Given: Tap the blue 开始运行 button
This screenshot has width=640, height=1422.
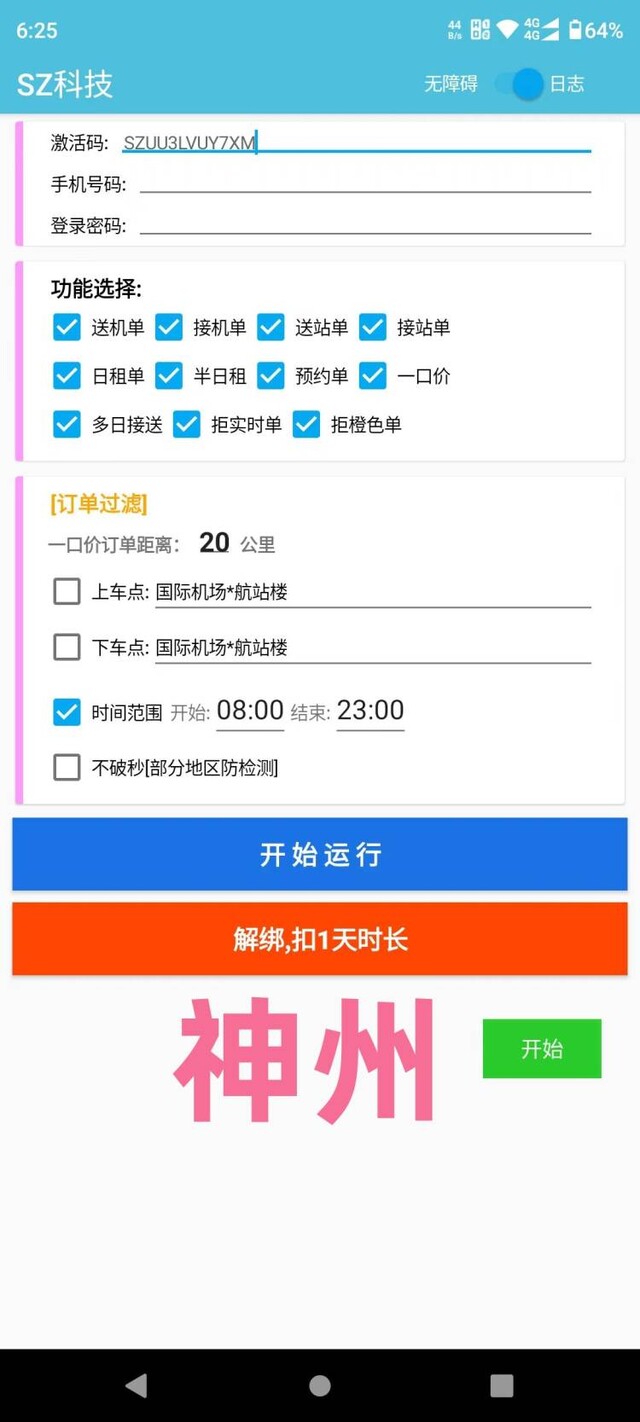Looking at the screenshot, I should (x=320, y=854).
